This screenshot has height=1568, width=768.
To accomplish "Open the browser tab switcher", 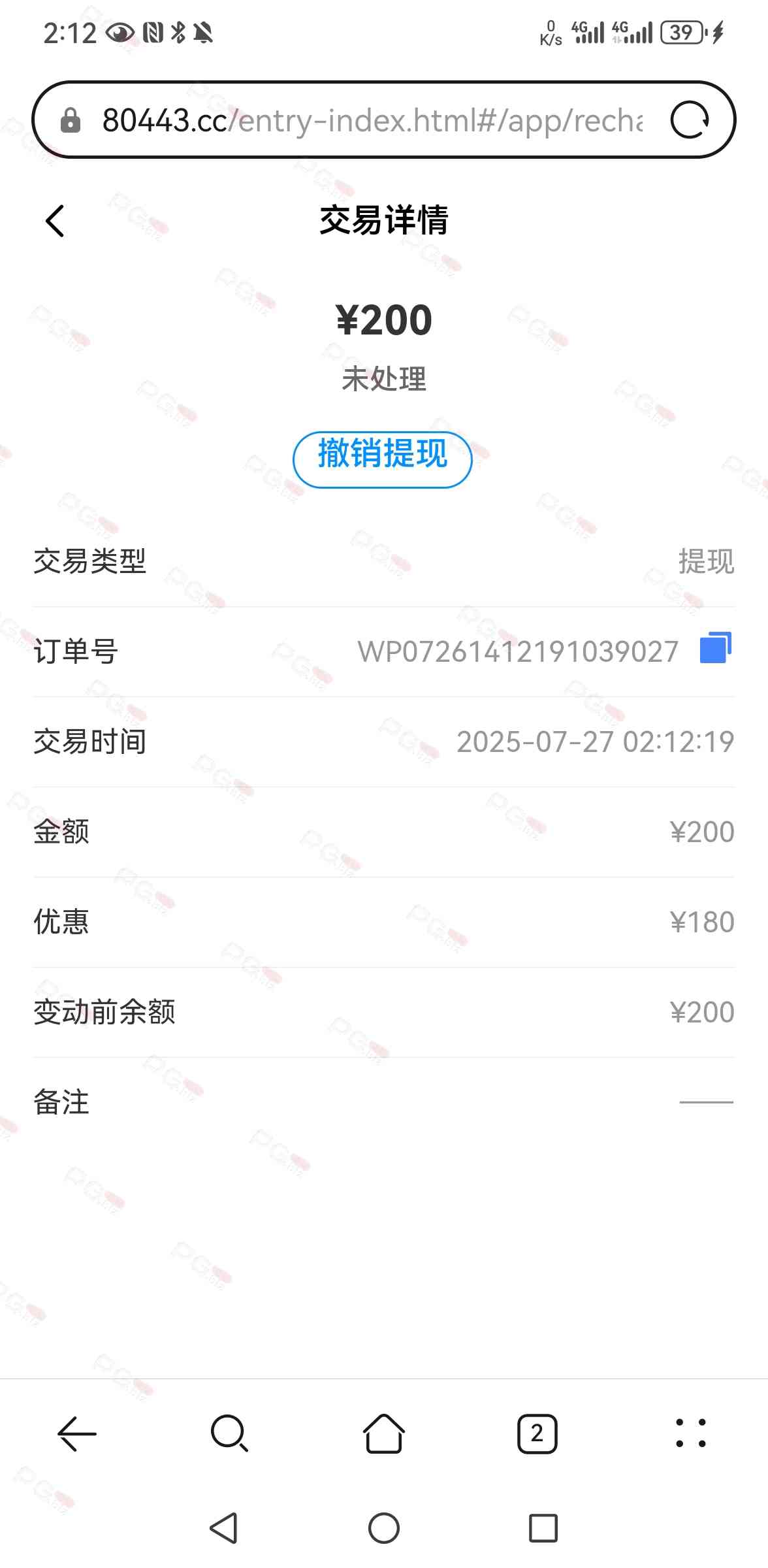I will pyautogui.click(x=537, y=1433).
